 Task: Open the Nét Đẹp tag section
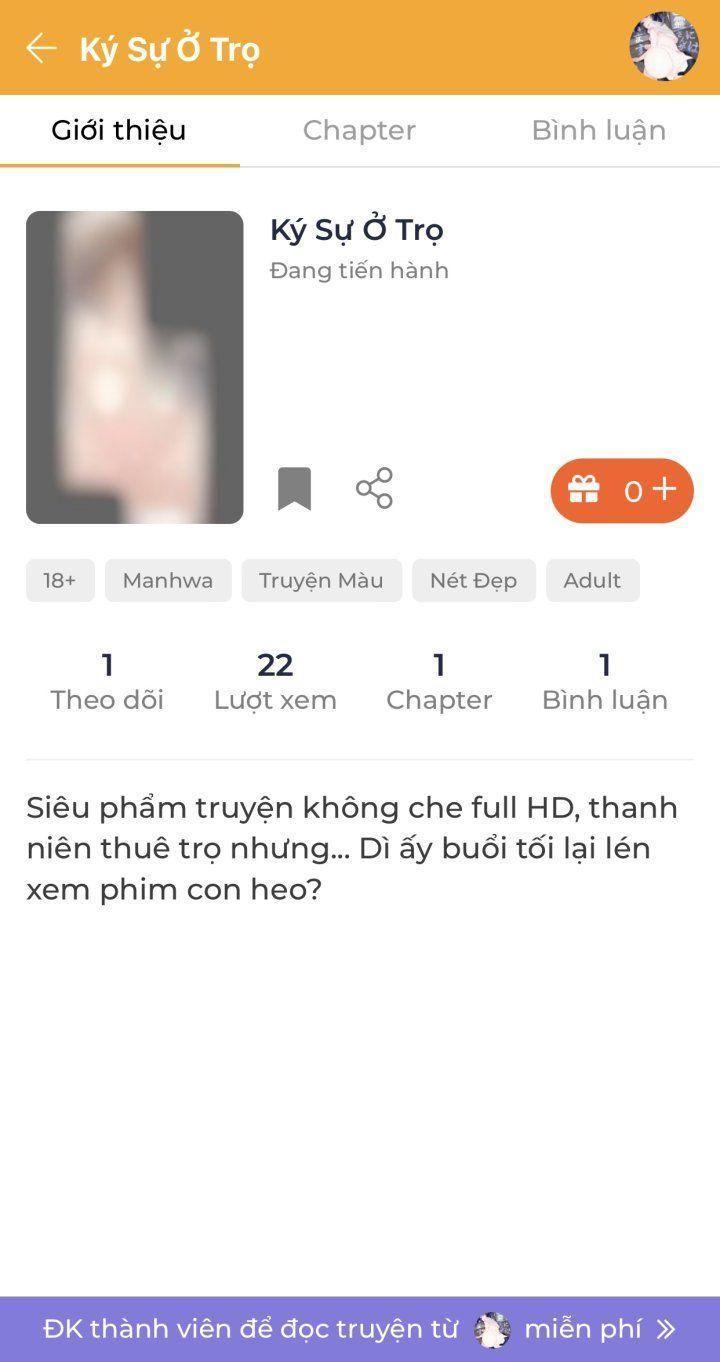(473, 580)
